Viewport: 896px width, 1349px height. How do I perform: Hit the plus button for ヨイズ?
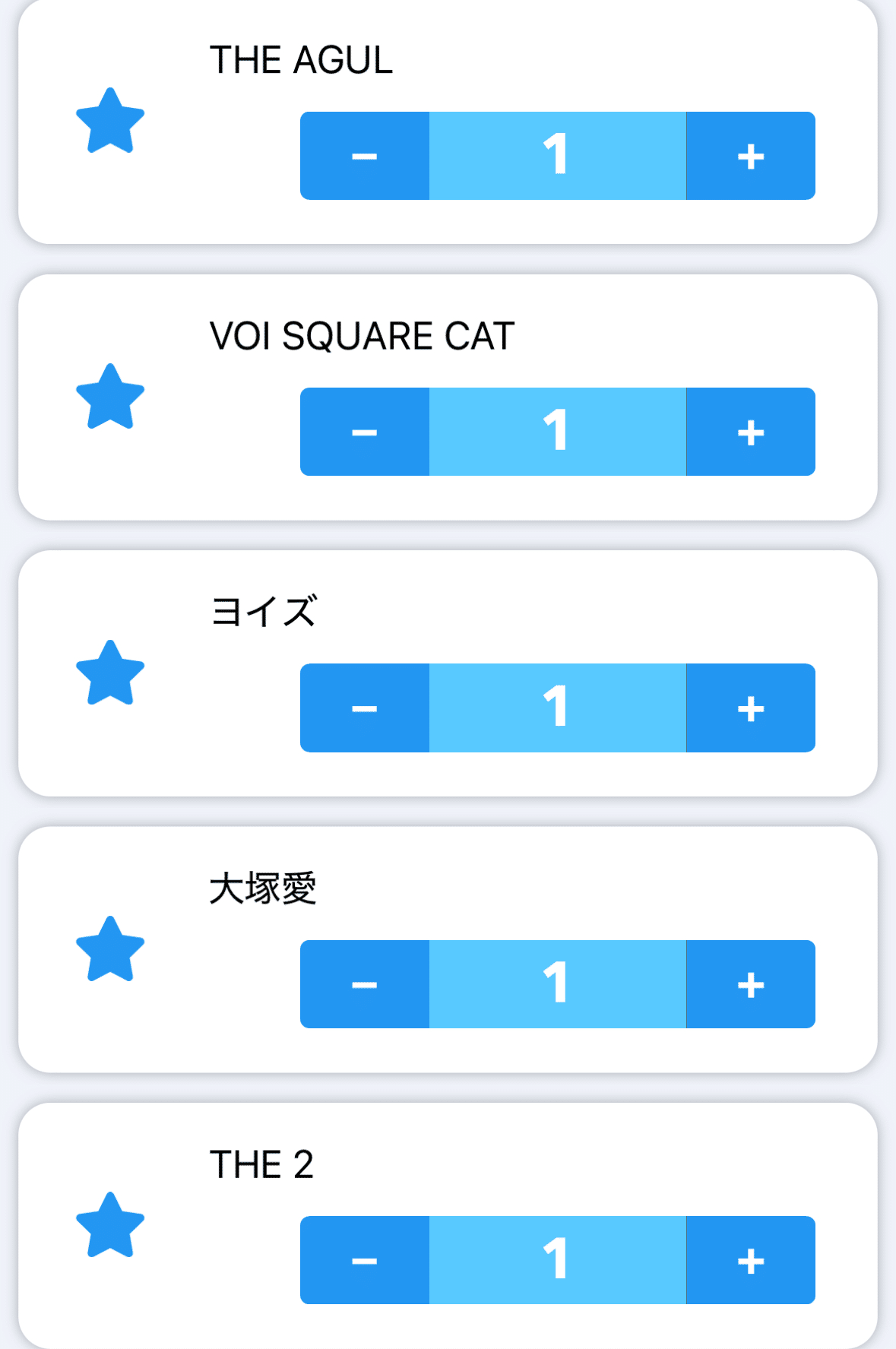pos(750,708)
